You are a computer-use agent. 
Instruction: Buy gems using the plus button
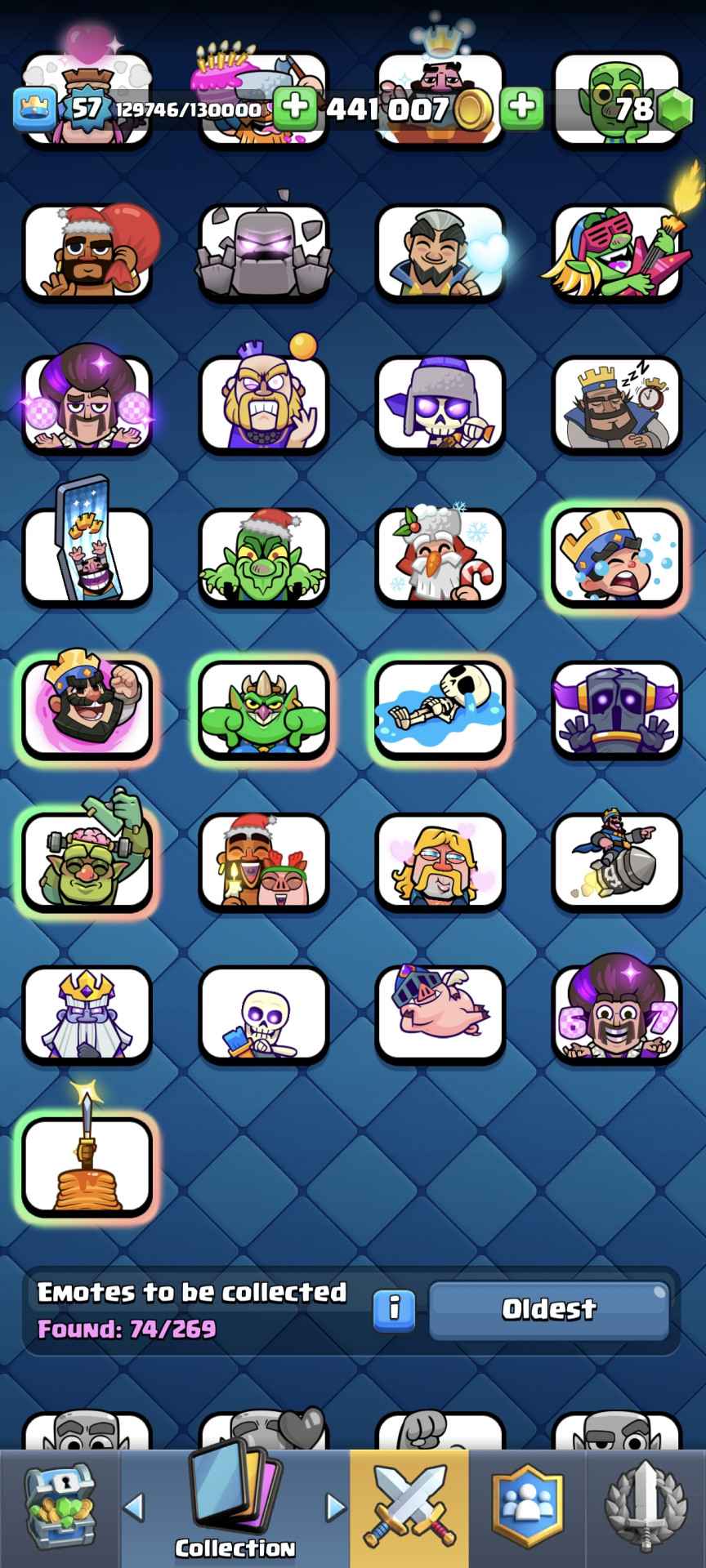click(x=522, y=108)
